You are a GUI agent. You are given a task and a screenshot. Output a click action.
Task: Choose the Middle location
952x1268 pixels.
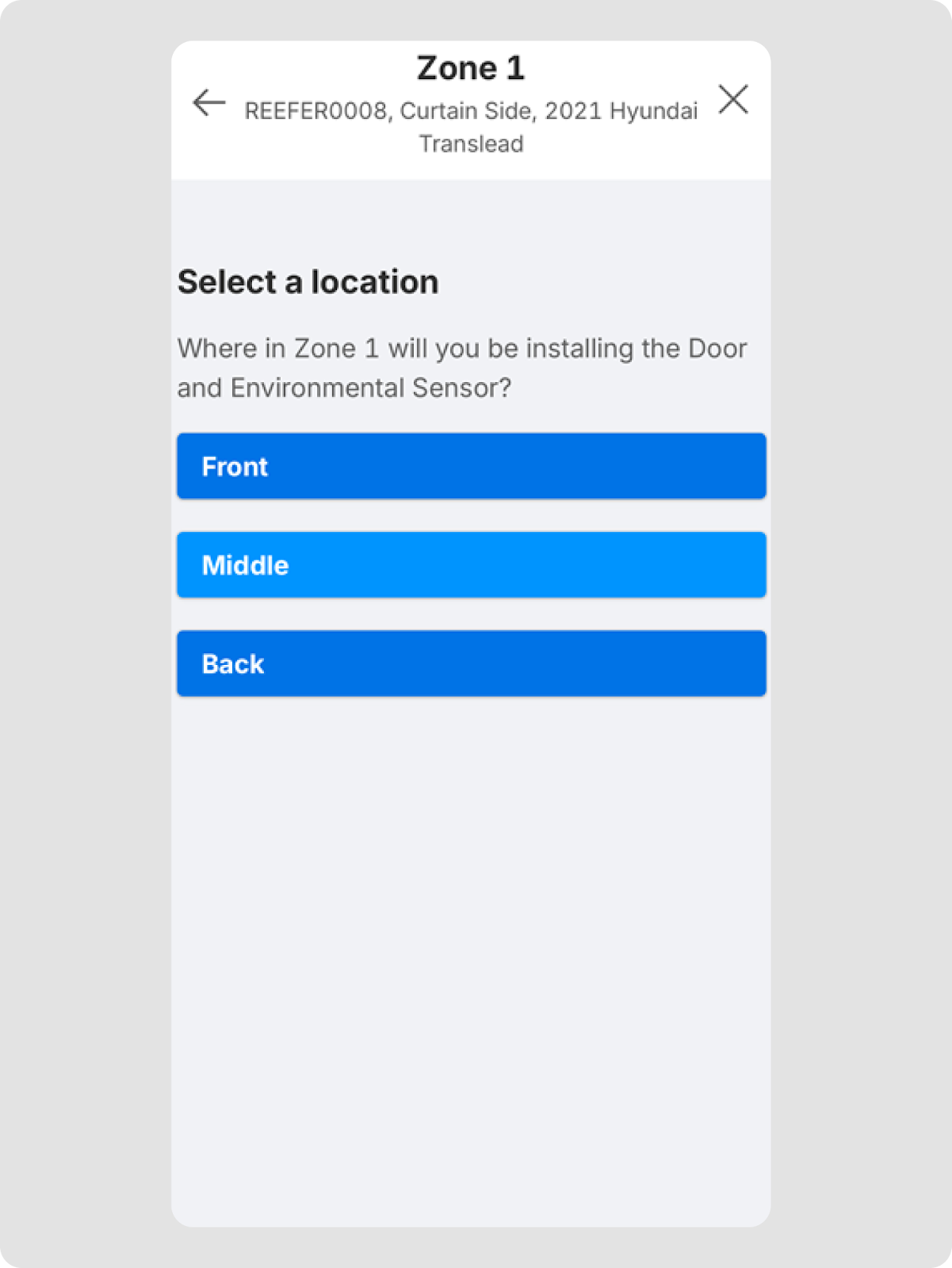pyautogui.click(x=471, y=564)
